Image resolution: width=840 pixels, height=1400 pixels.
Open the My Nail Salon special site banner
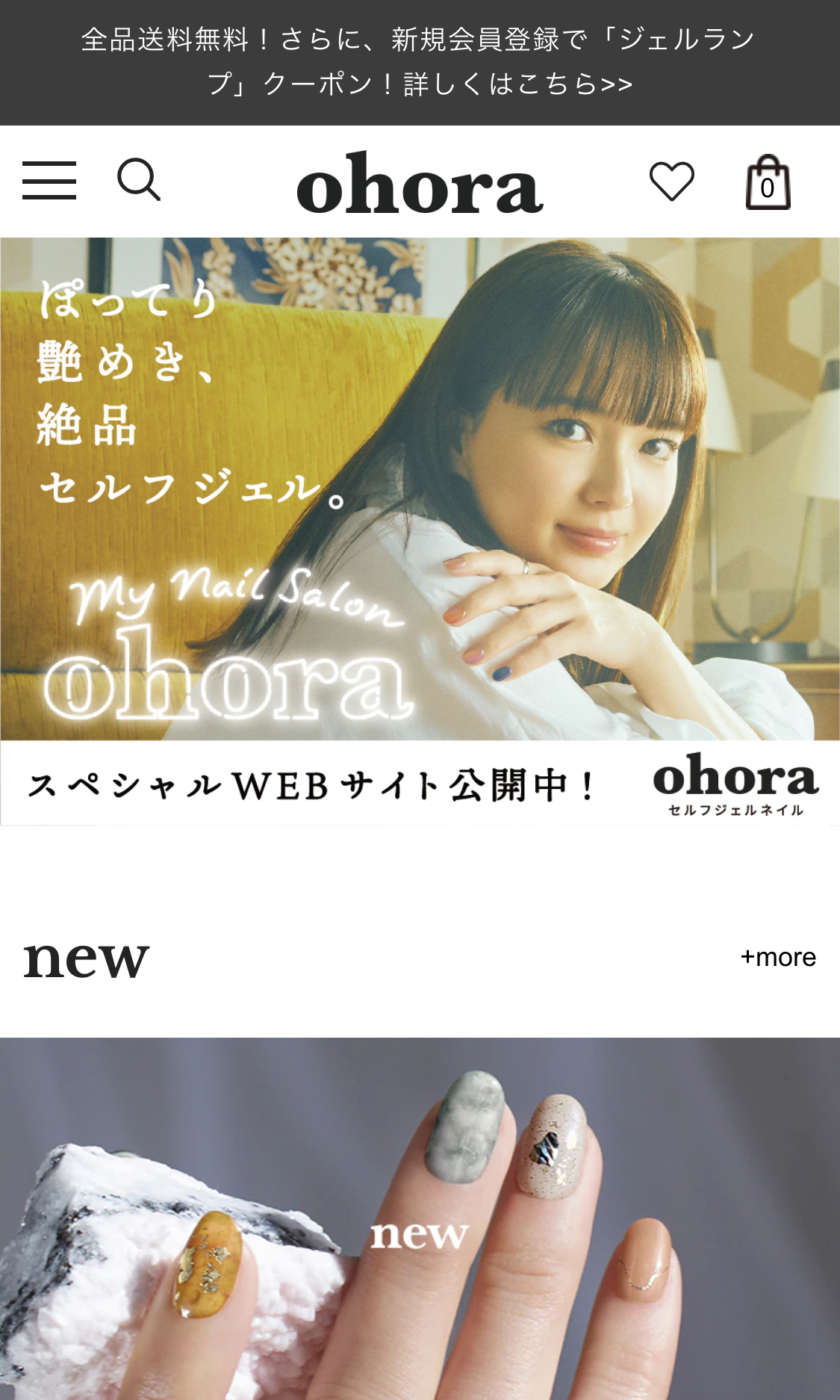point(420,530)
